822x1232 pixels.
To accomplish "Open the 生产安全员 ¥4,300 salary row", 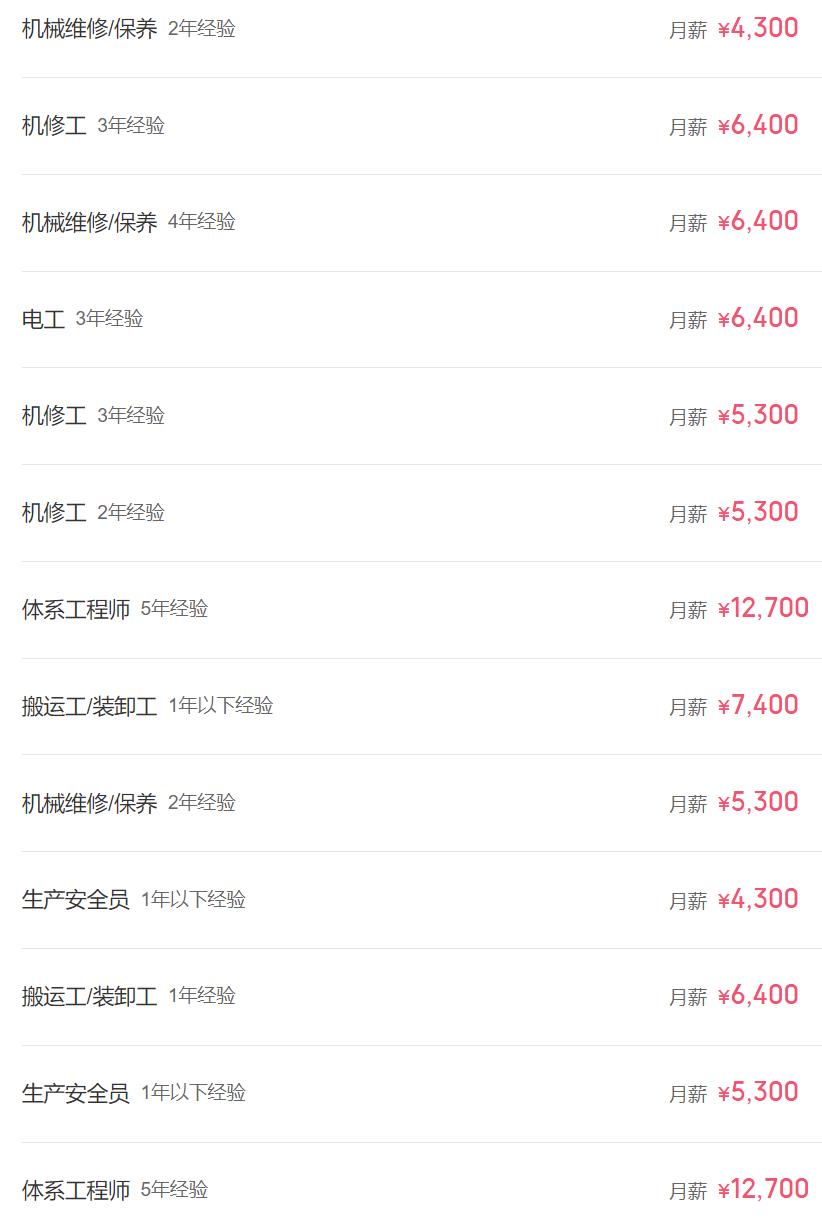I will coord(76,900).
